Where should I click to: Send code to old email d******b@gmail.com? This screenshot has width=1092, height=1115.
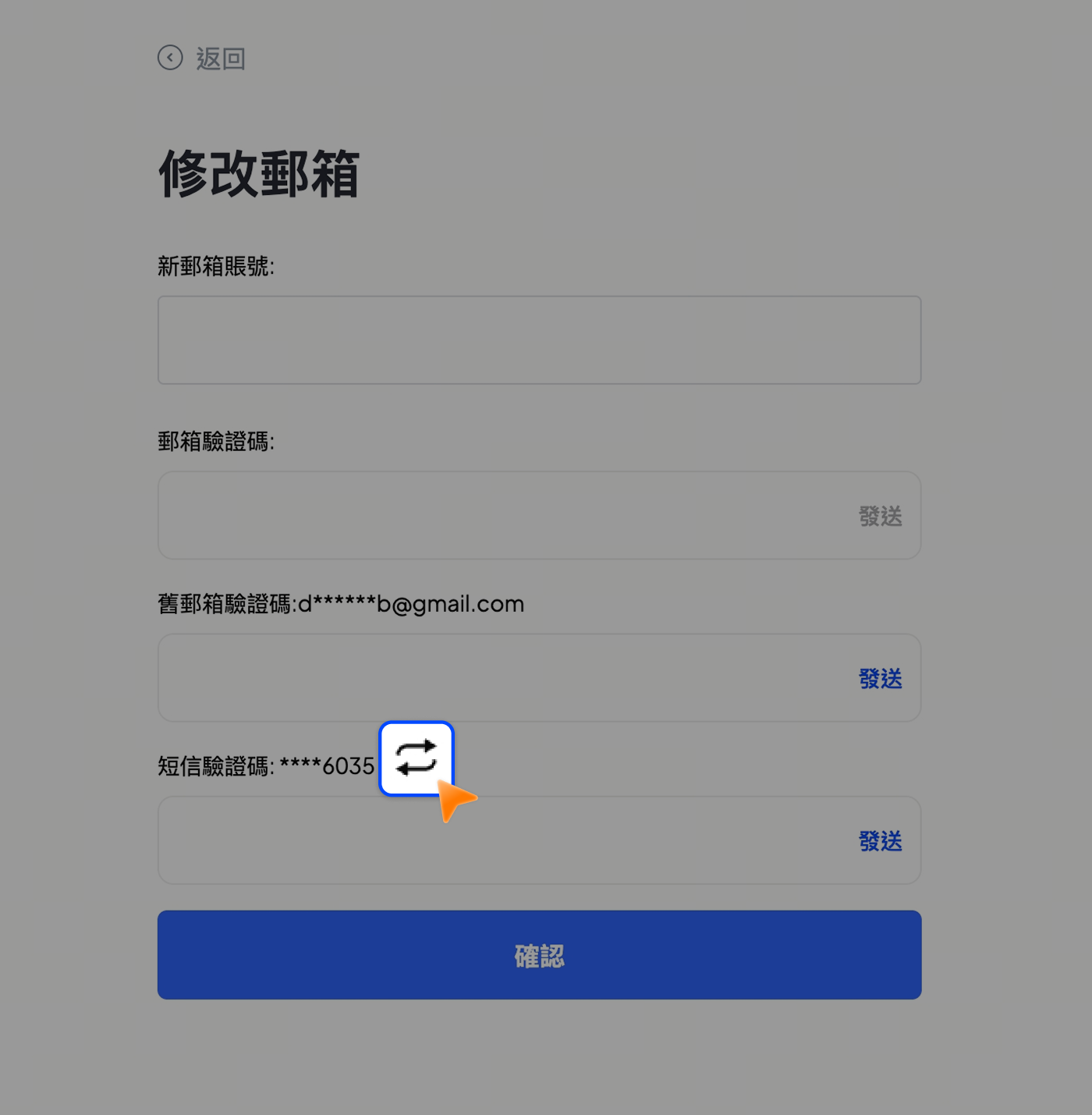click(880, 679)
